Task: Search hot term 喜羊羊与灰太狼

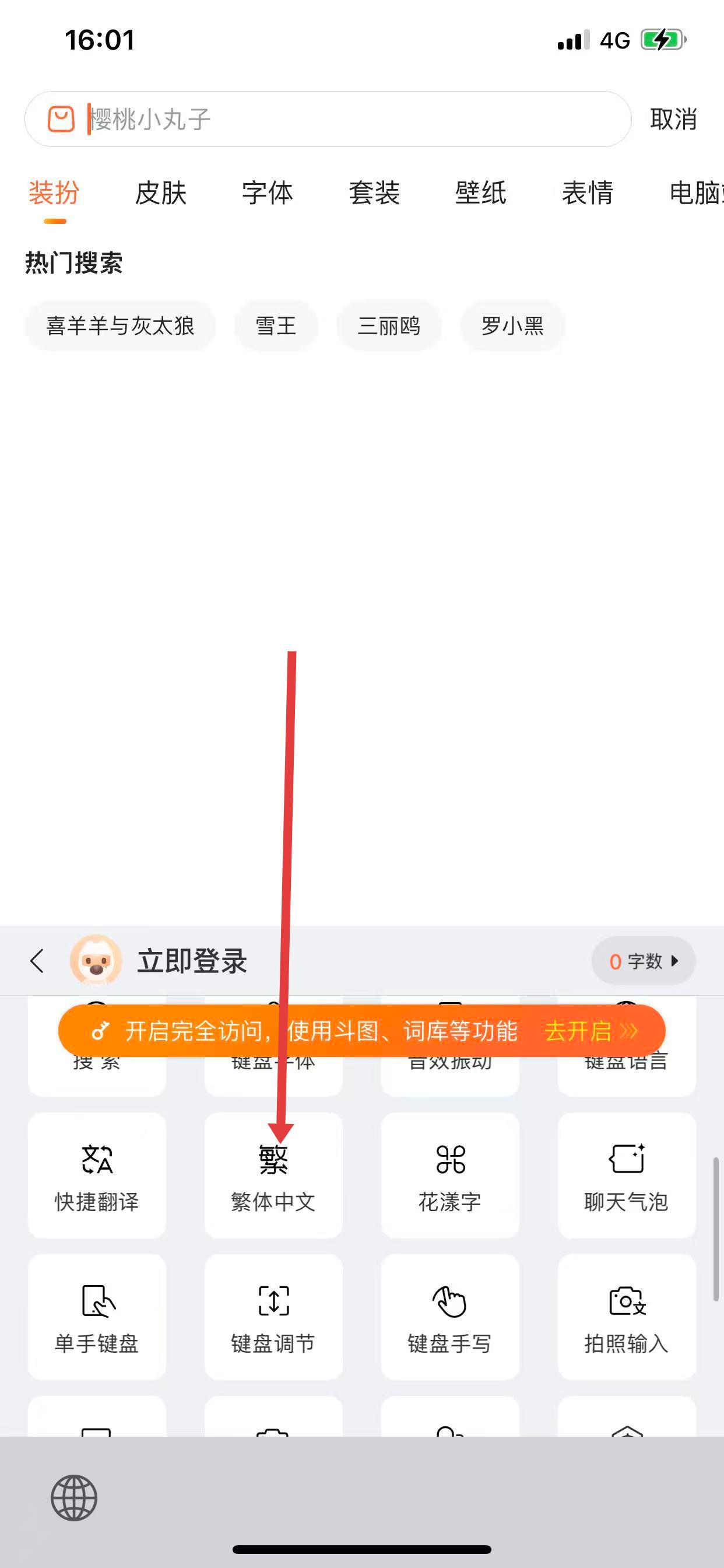Action: click(120, 326)
